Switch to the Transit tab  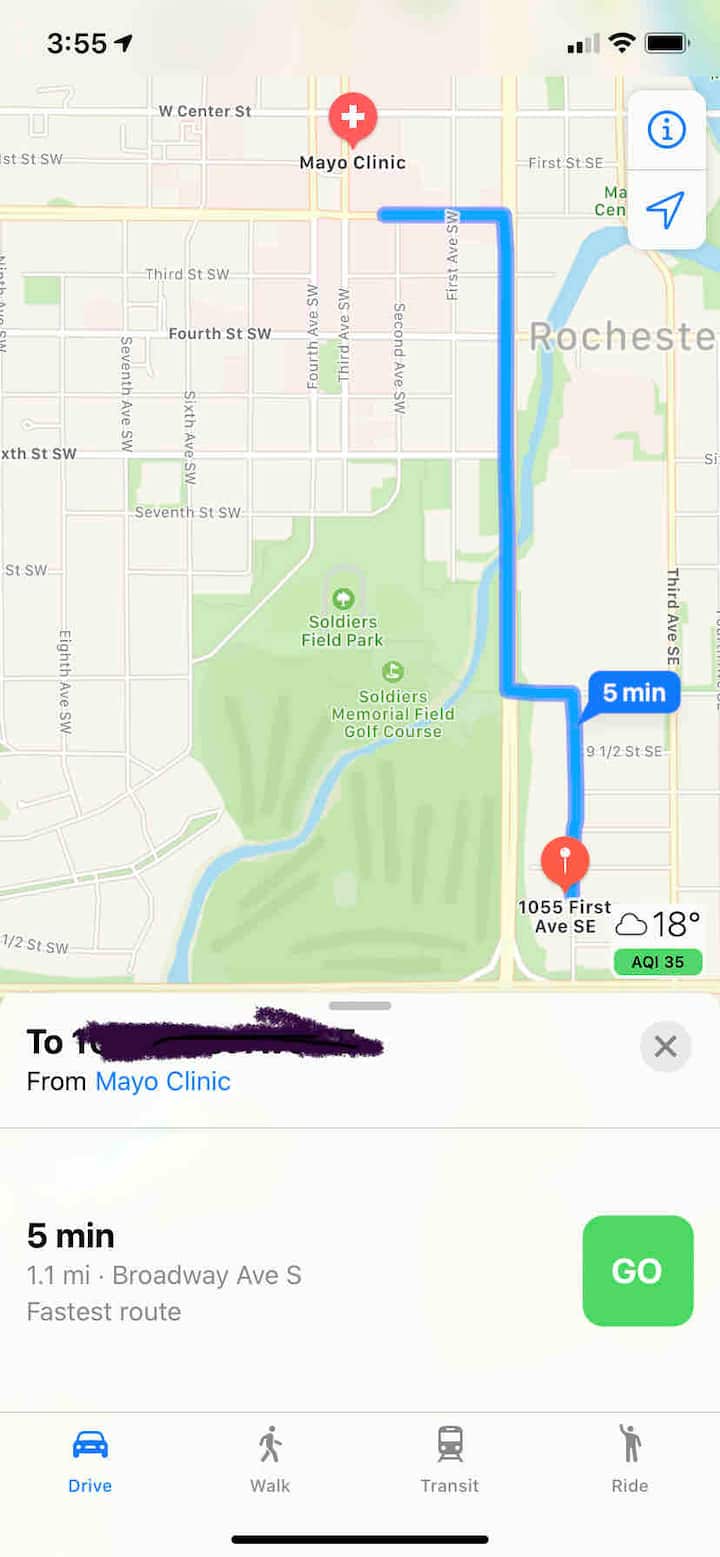click(450, 1458)
